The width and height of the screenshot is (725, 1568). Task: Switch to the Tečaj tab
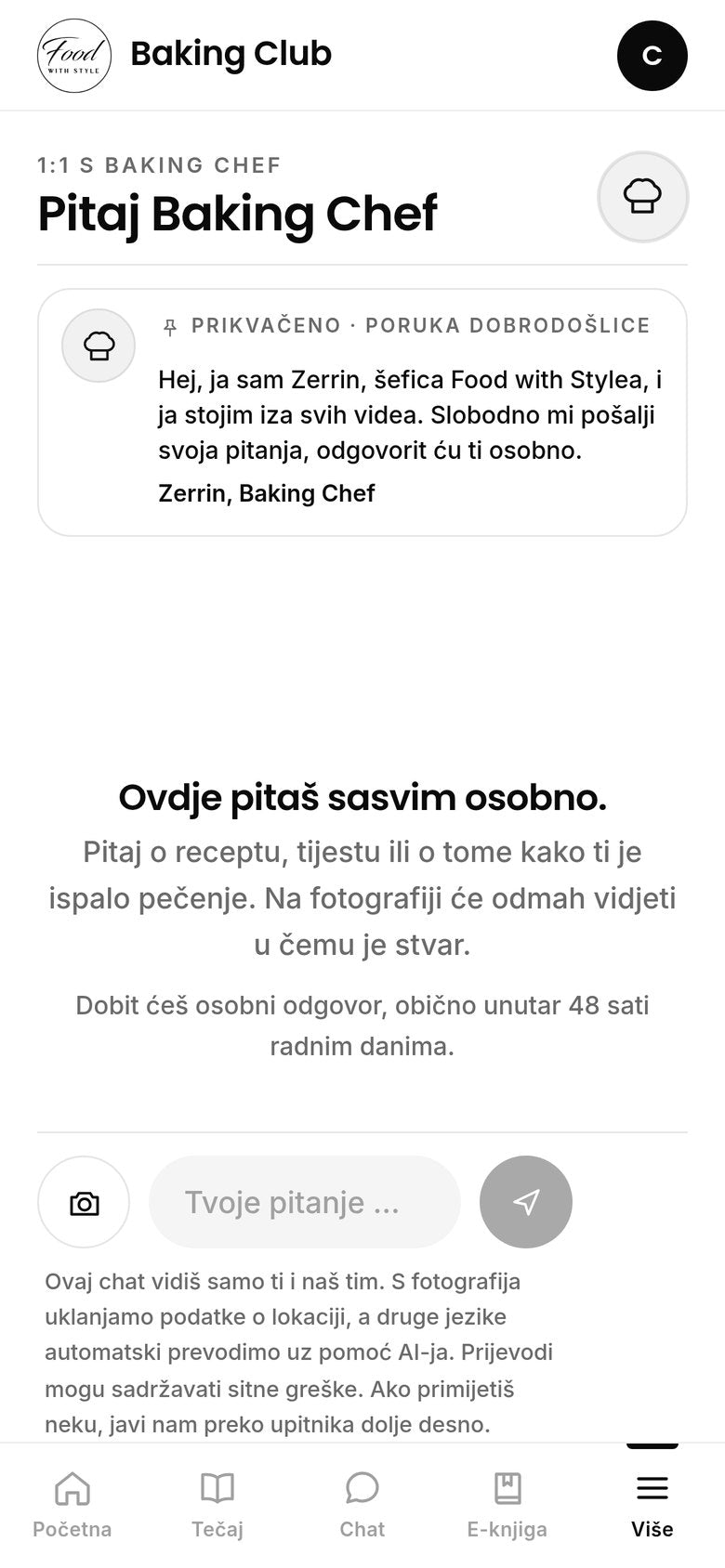pyautogui.click(x=217, y=1505)
